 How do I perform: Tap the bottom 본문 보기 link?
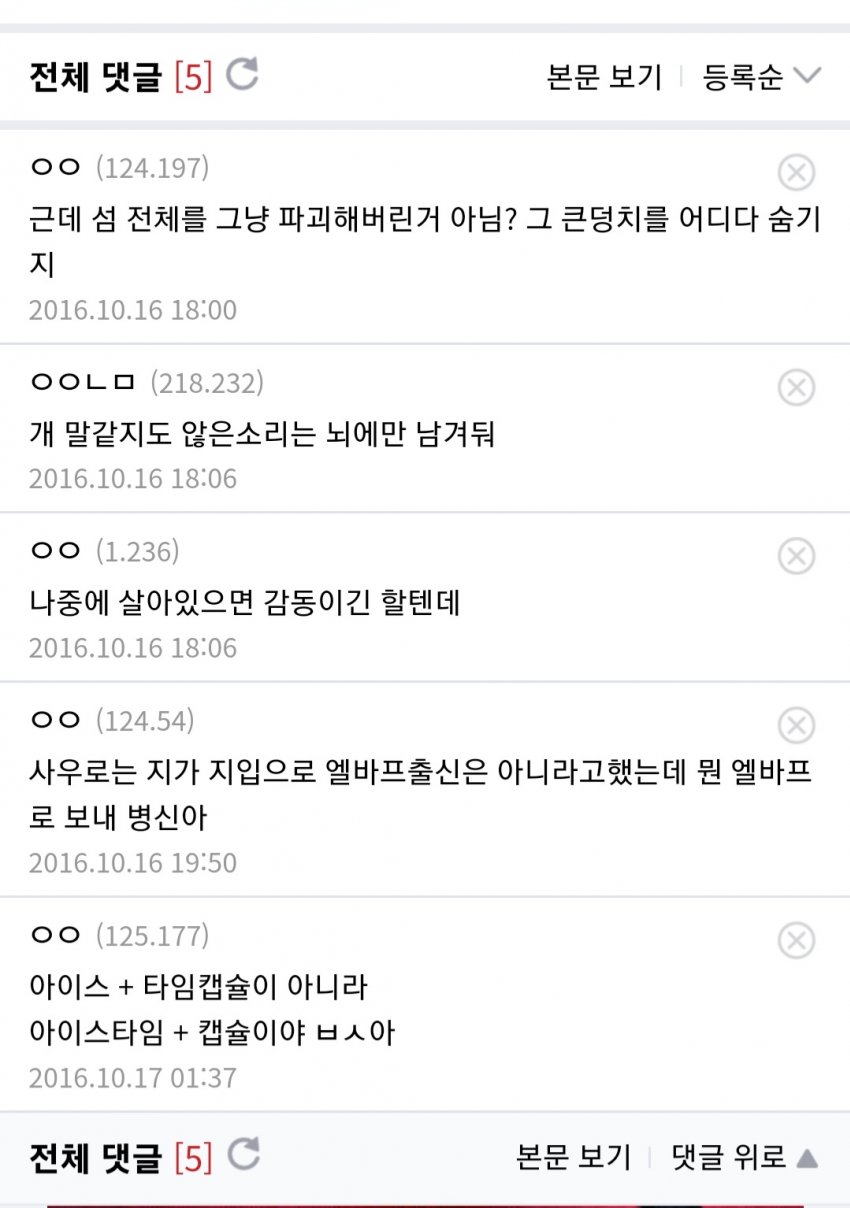click(x=574, y=1157)
